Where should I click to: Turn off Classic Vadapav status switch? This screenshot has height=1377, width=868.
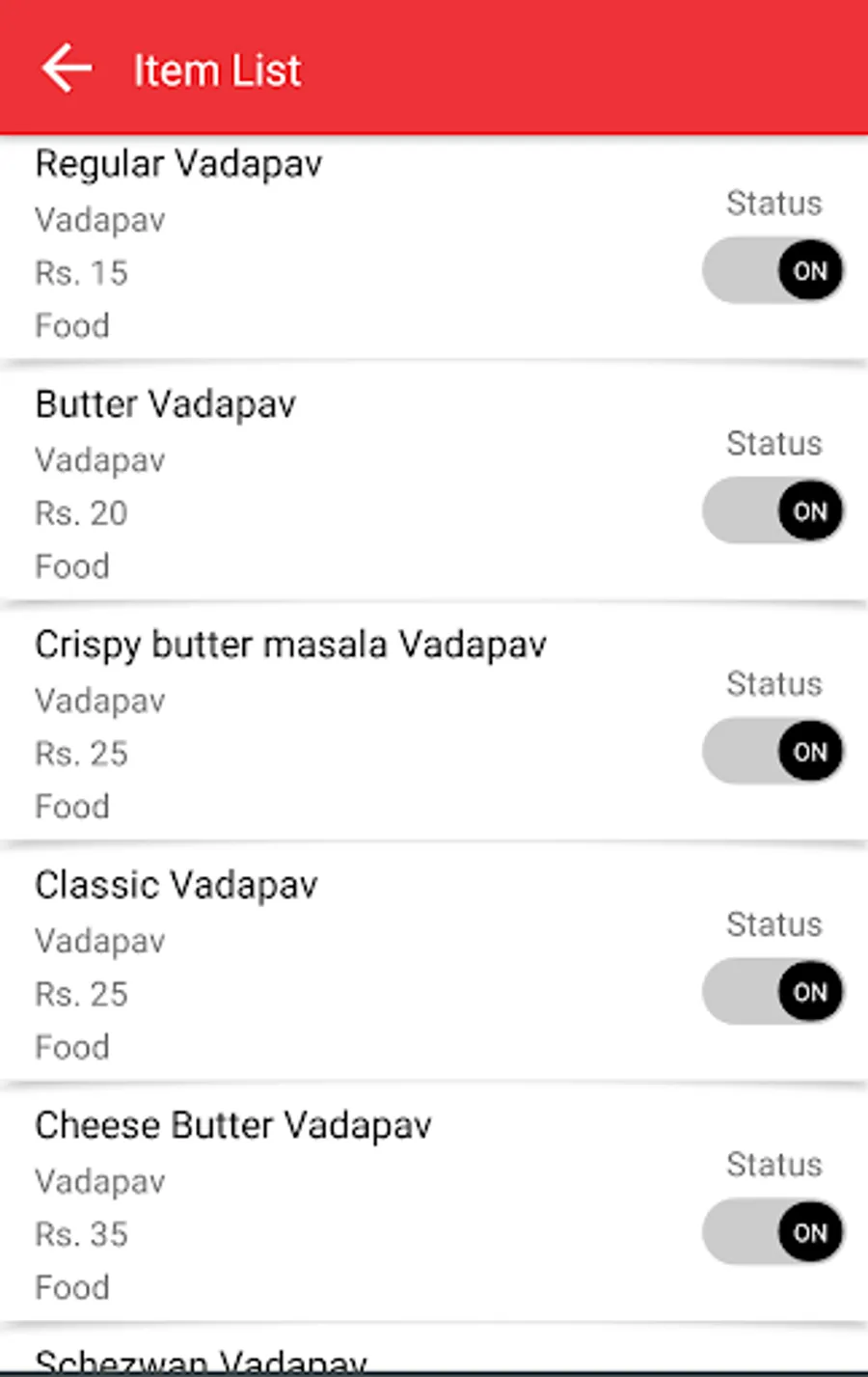point(773,992)
